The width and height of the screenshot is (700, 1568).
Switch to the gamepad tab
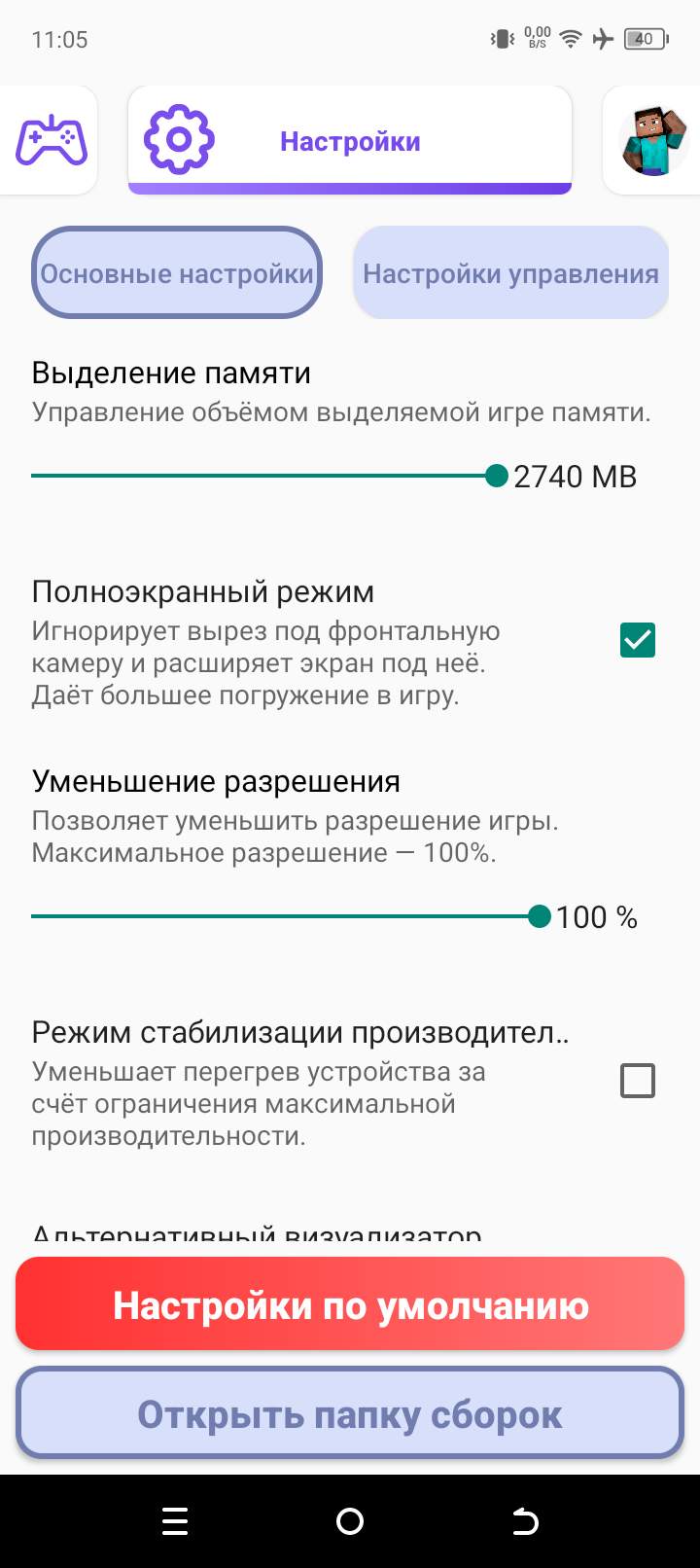[x=51, y=141]
